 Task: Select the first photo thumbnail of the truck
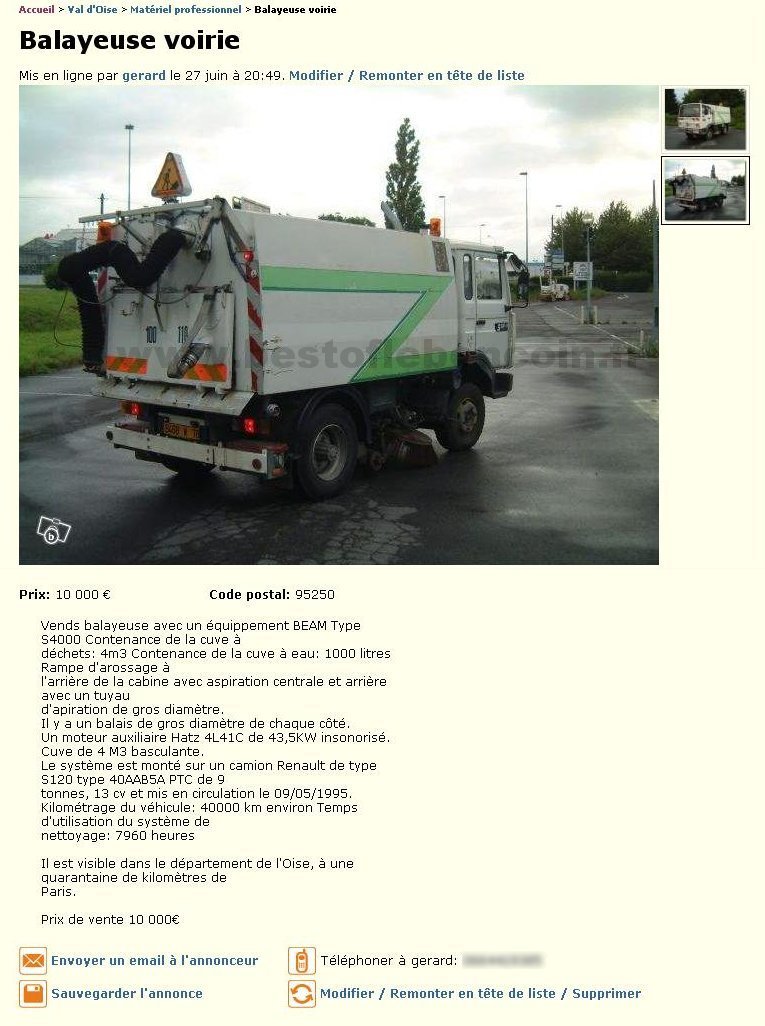coord(705,120)
